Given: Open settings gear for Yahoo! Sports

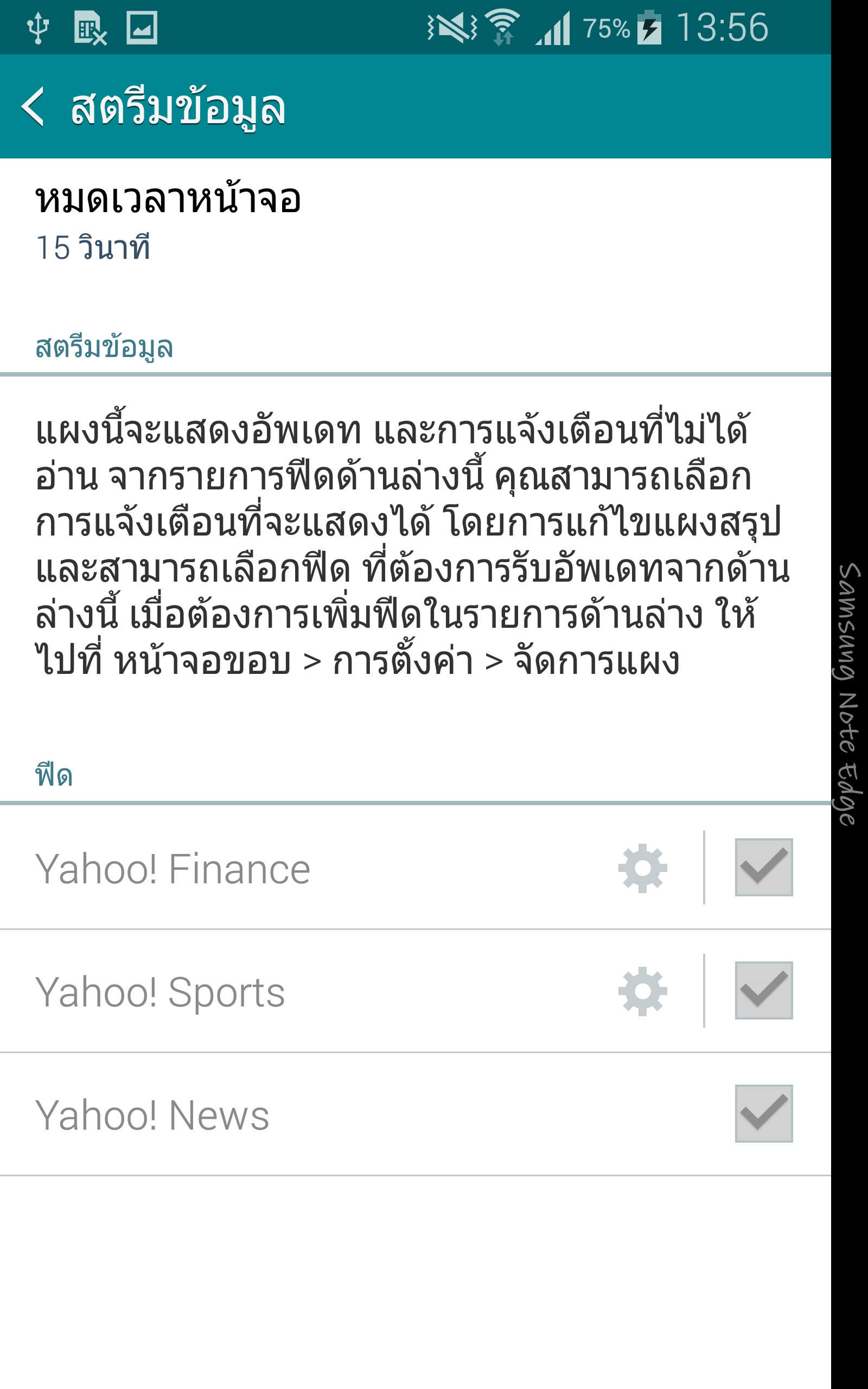Looking at the screenshot, I should pyautogui.click(x=642, y=991).
